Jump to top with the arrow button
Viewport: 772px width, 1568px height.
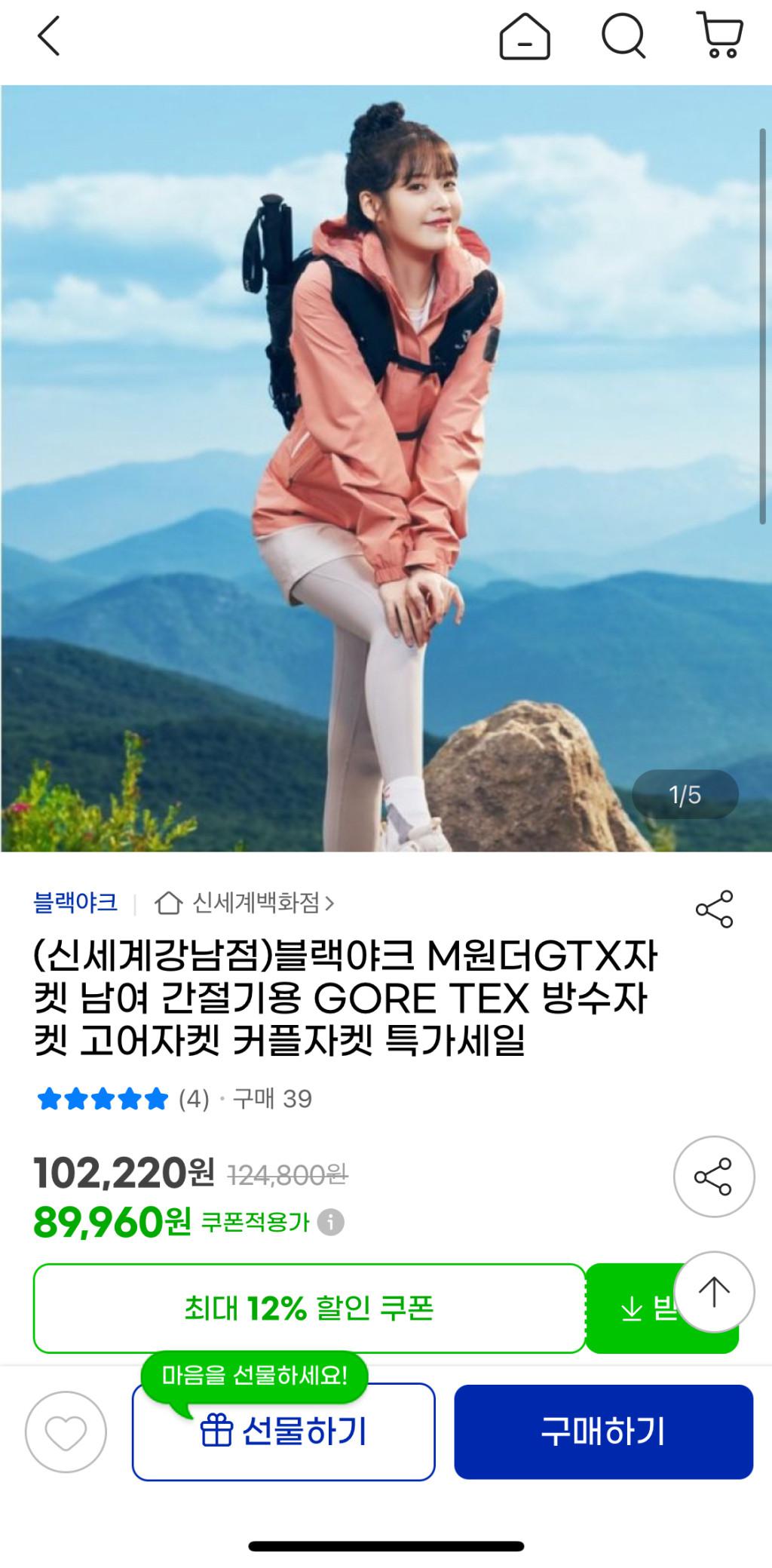tap(713, 1292)
